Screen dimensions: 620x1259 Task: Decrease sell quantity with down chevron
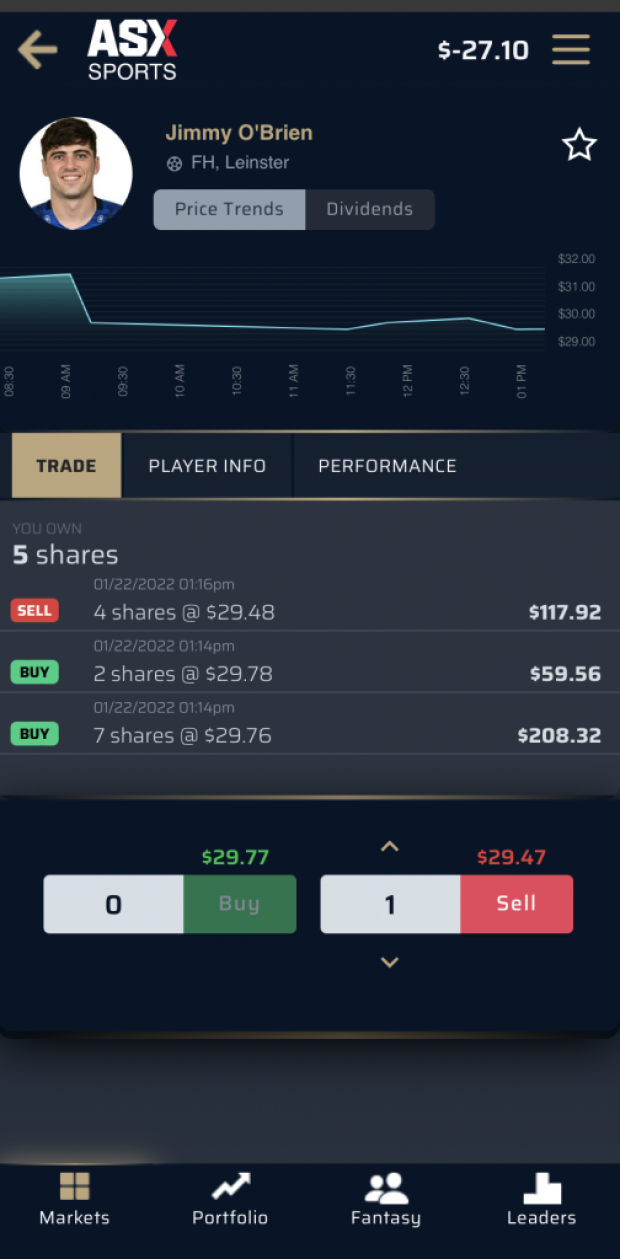point(390,962)
